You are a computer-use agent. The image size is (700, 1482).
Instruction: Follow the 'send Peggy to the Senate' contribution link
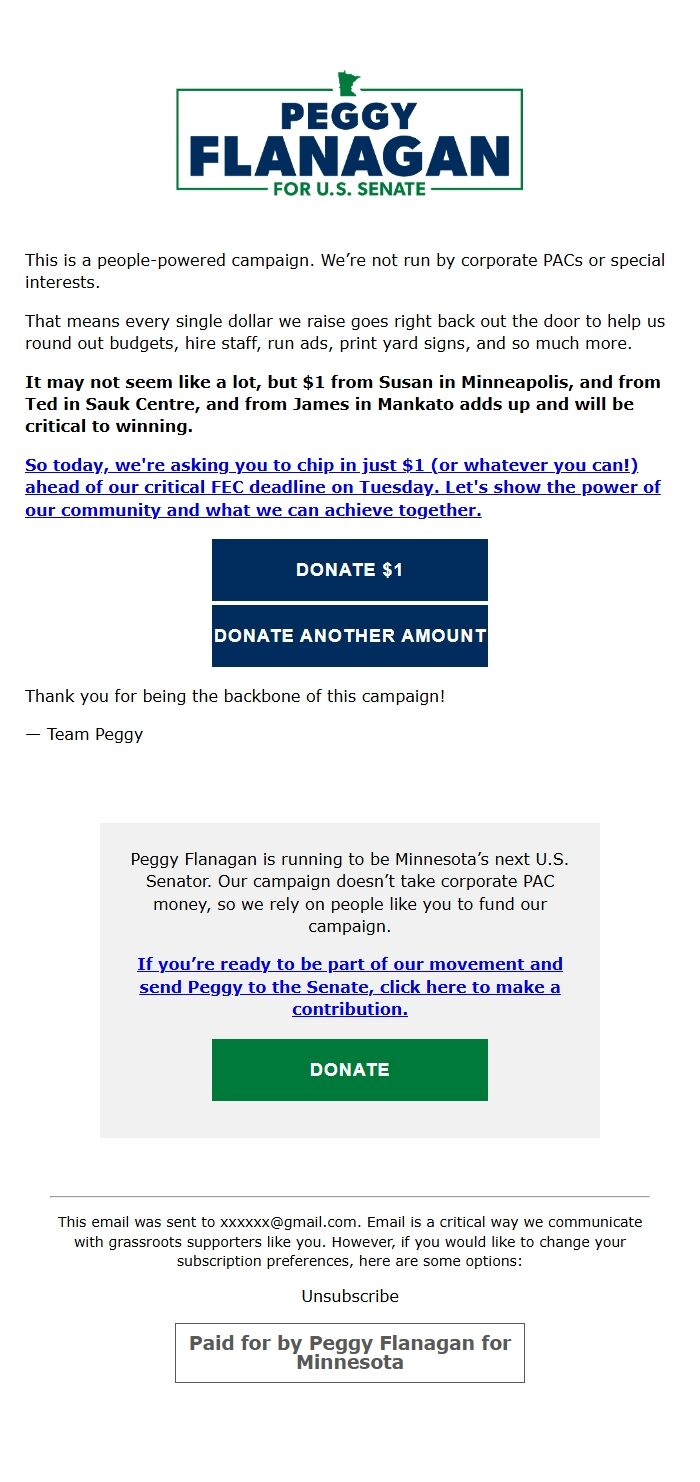[349, 987]
